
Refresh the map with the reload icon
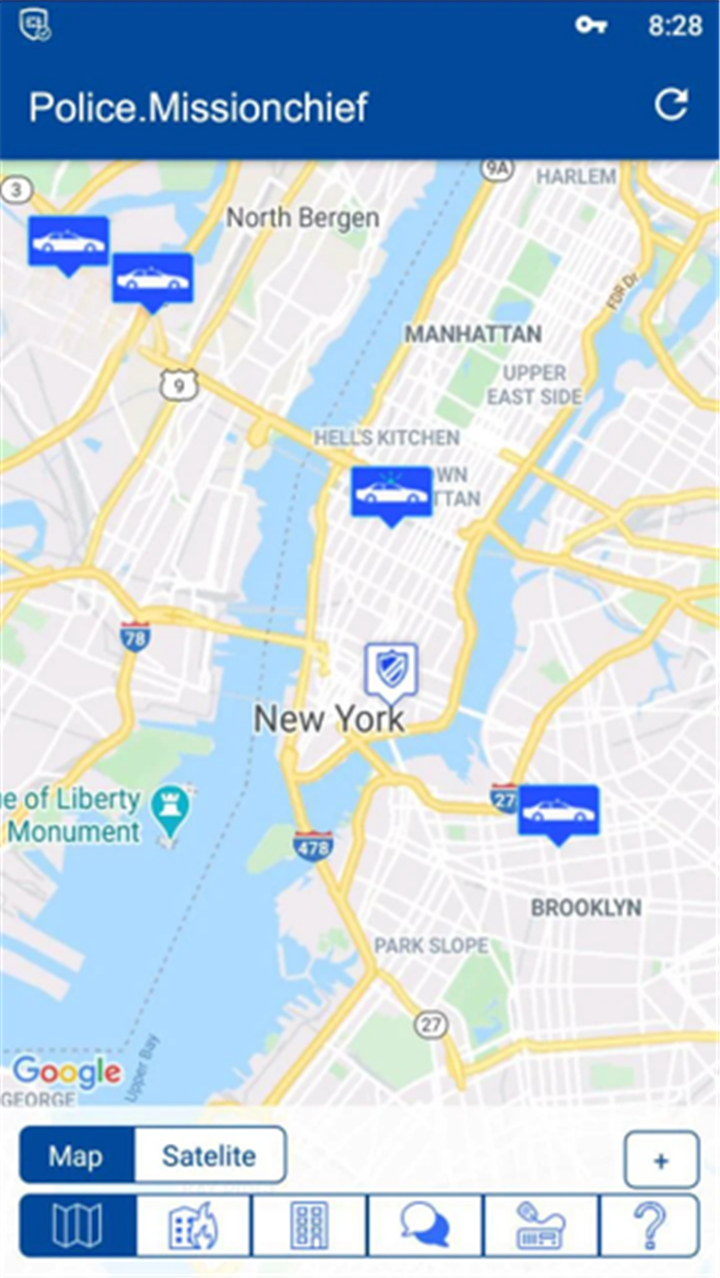pos(671,105)
